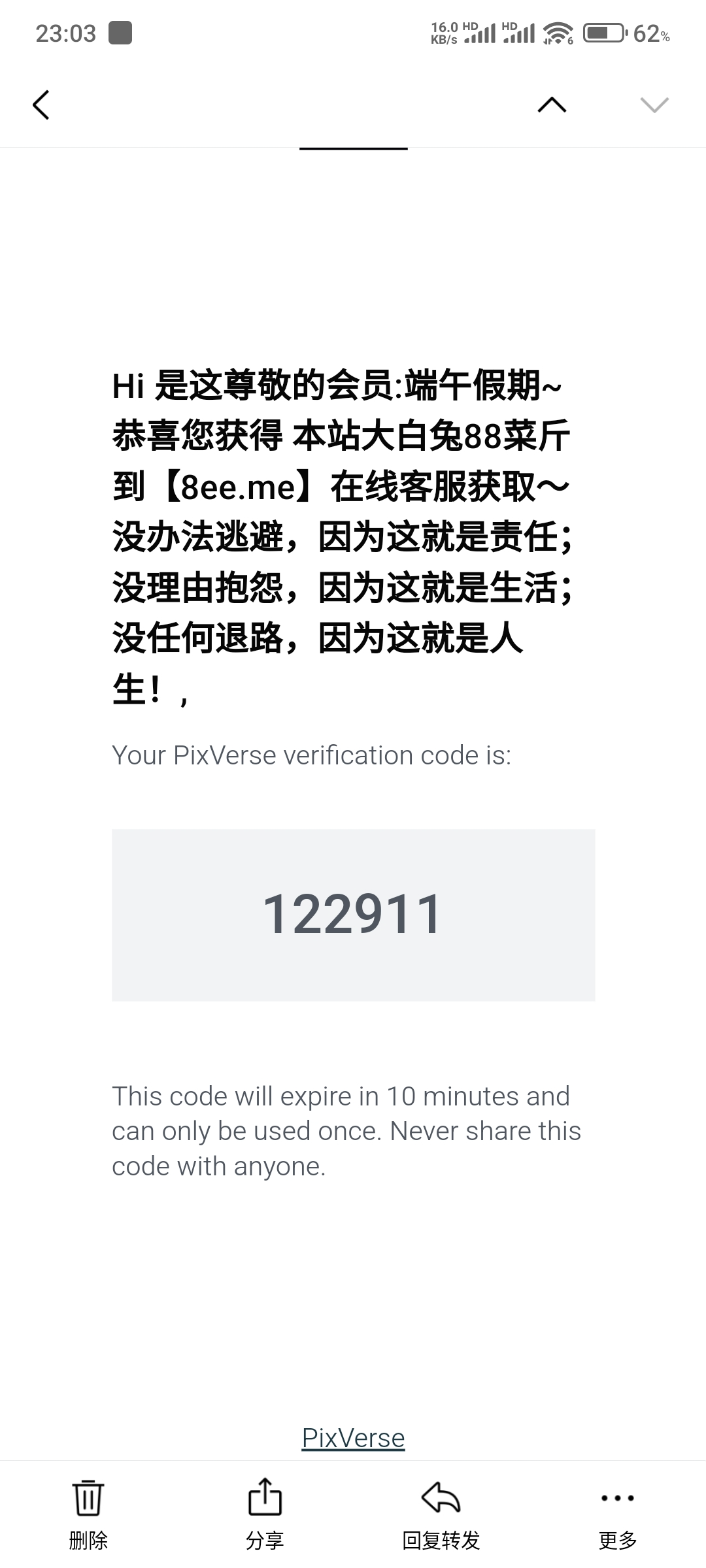Tap the 分享 label in the bottom bar

tap(265, 1541)
